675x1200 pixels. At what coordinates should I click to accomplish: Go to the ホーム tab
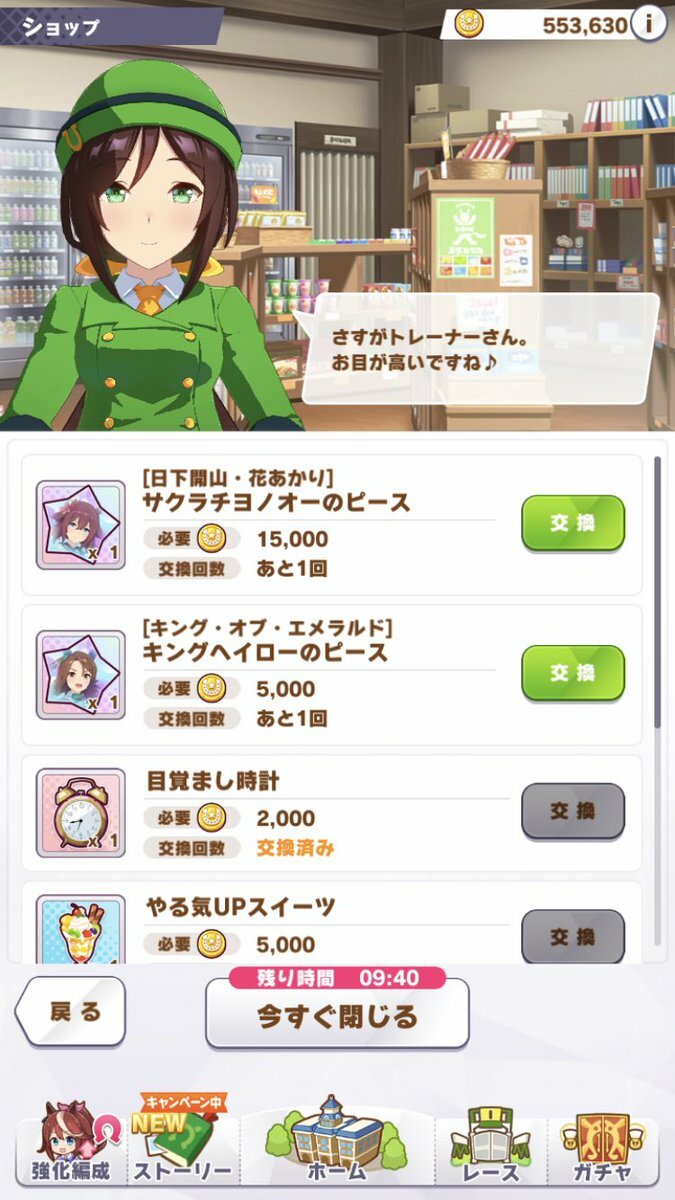coord(337,1140)
